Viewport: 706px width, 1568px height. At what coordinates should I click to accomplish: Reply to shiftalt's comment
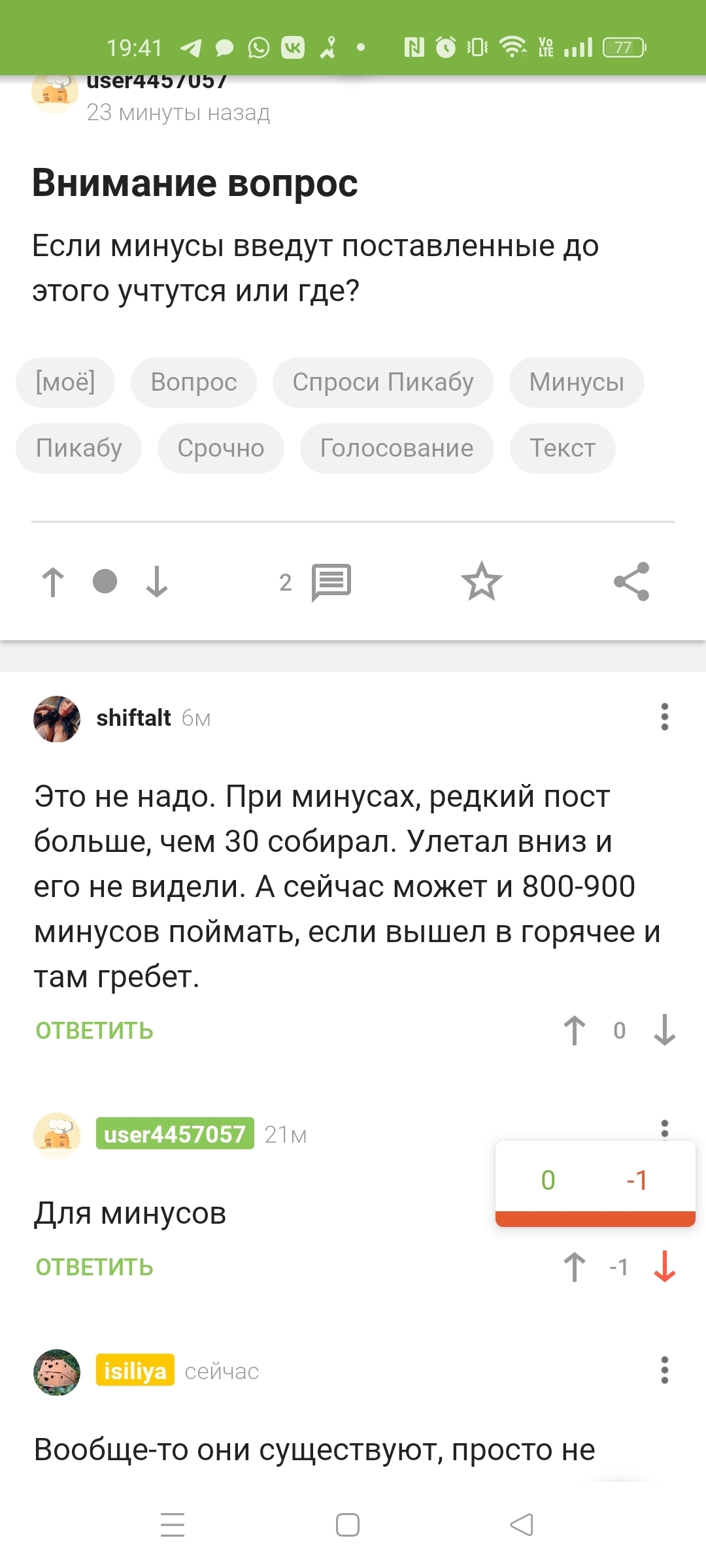[94, 1031]
